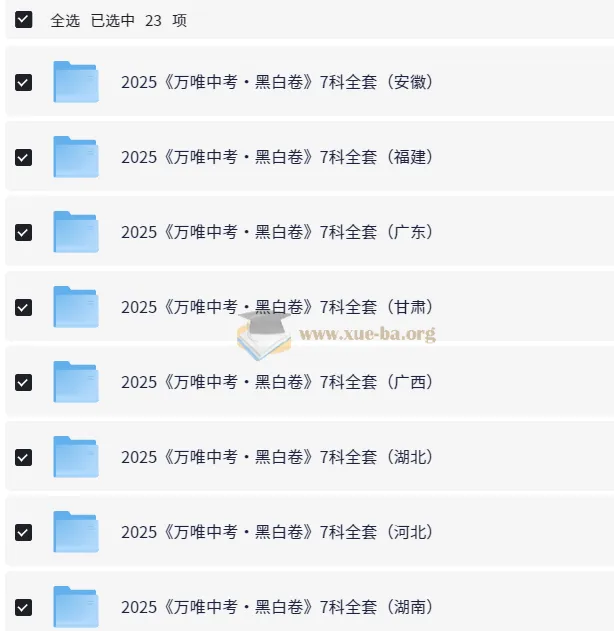Screen dimensions: 614x631
Task: Uncheck the 甘肃 folder checkbox
Action: [24, 307]
